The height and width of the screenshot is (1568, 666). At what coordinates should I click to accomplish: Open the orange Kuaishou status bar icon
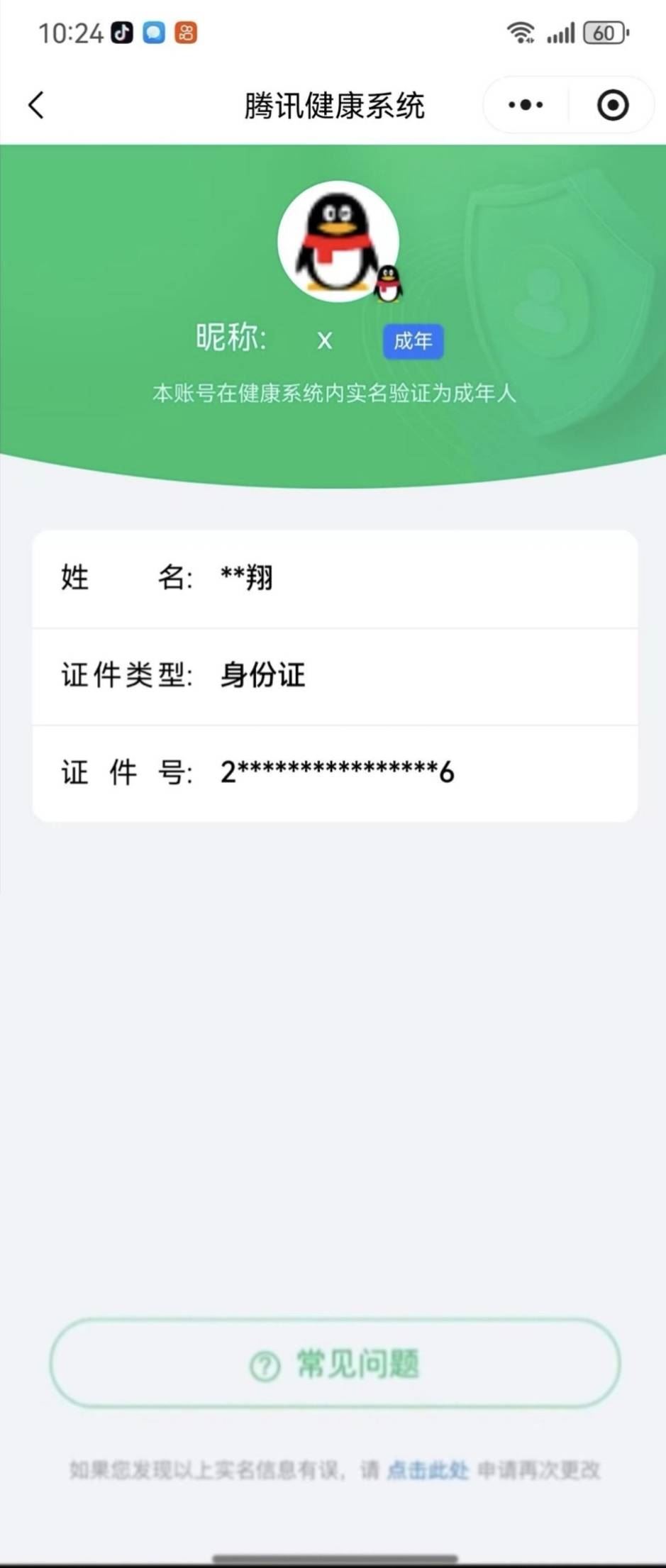187,33
